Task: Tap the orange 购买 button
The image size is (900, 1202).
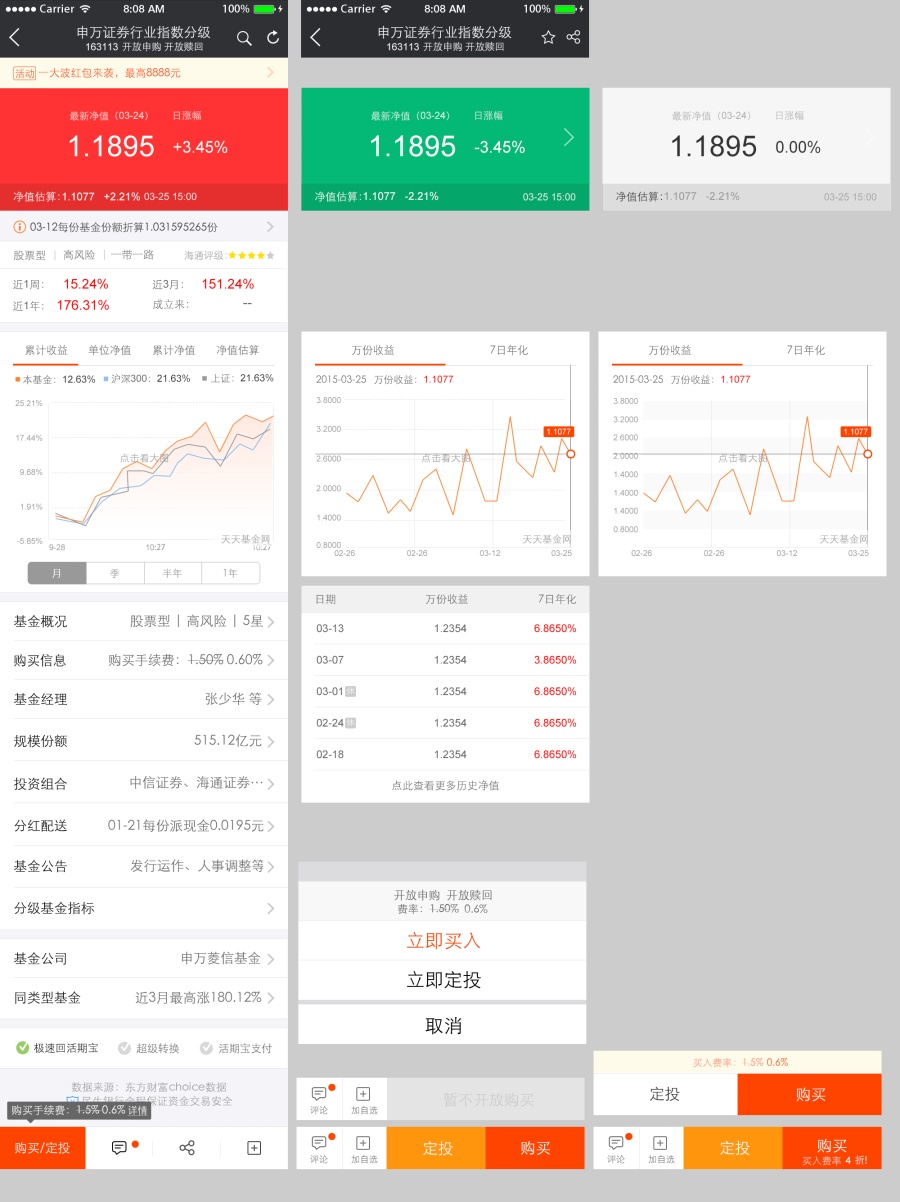Action: pos(535,1148)
